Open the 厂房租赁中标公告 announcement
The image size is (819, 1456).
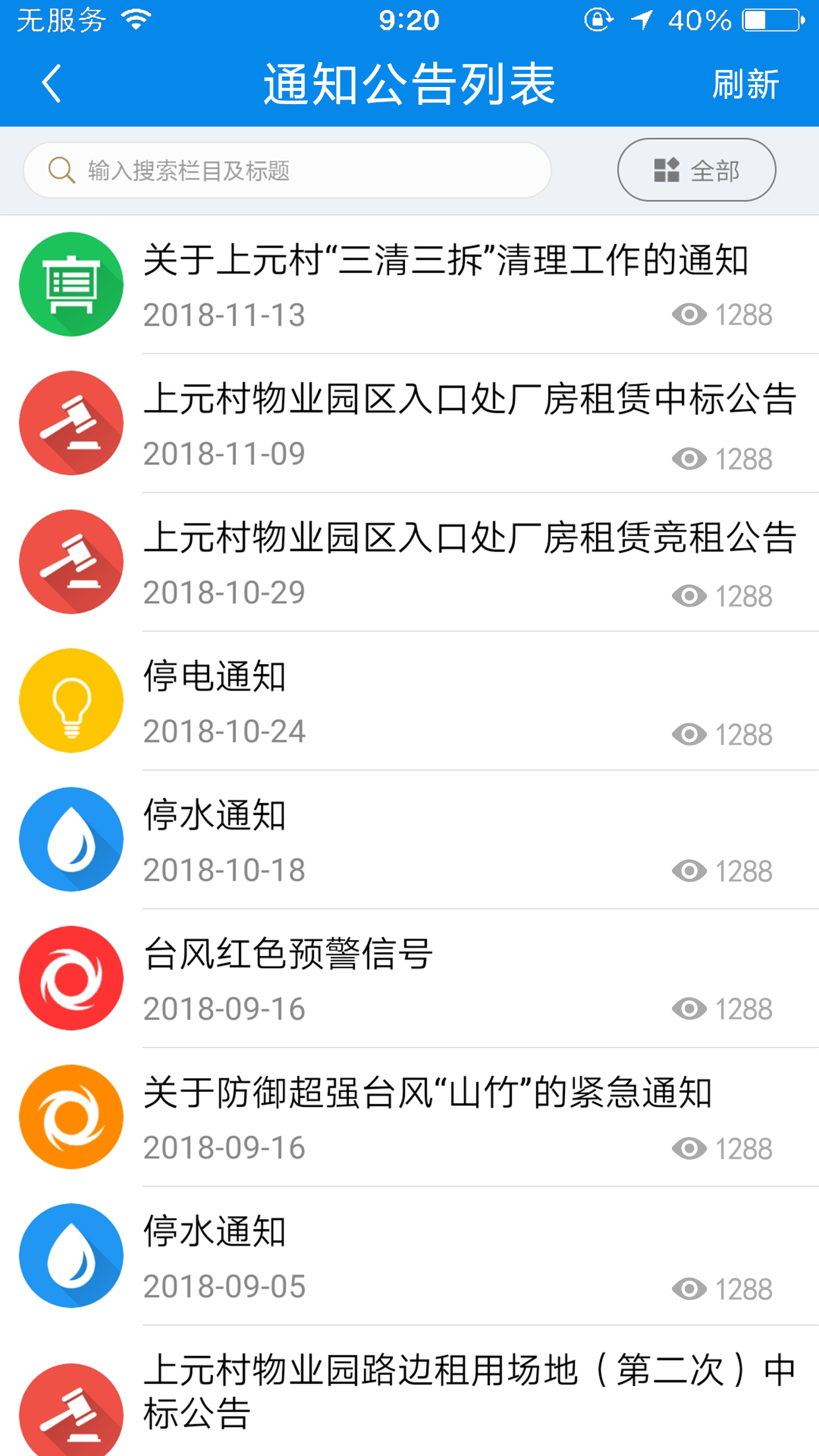[409, 423]
